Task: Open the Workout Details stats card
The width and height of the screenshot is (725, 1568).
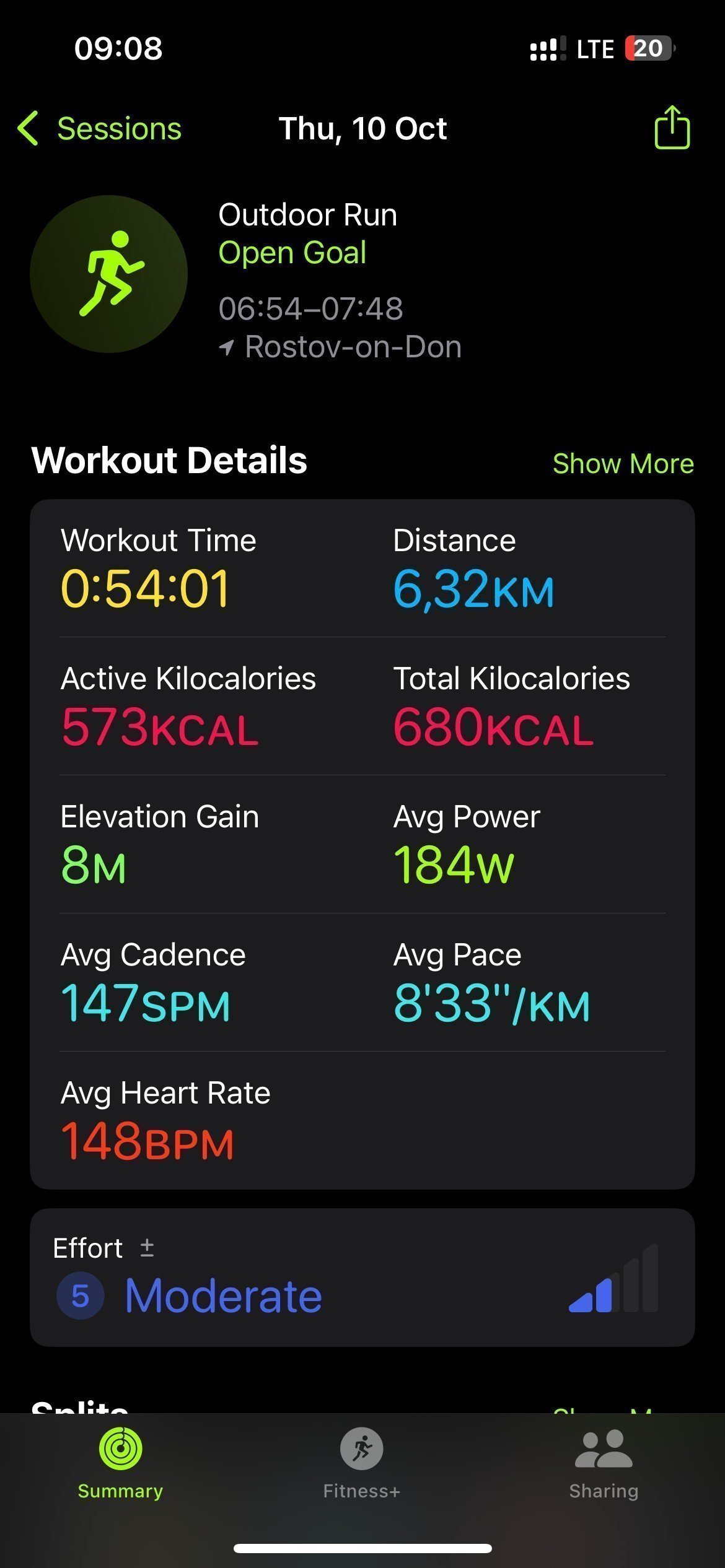Action: pos(362,844)
